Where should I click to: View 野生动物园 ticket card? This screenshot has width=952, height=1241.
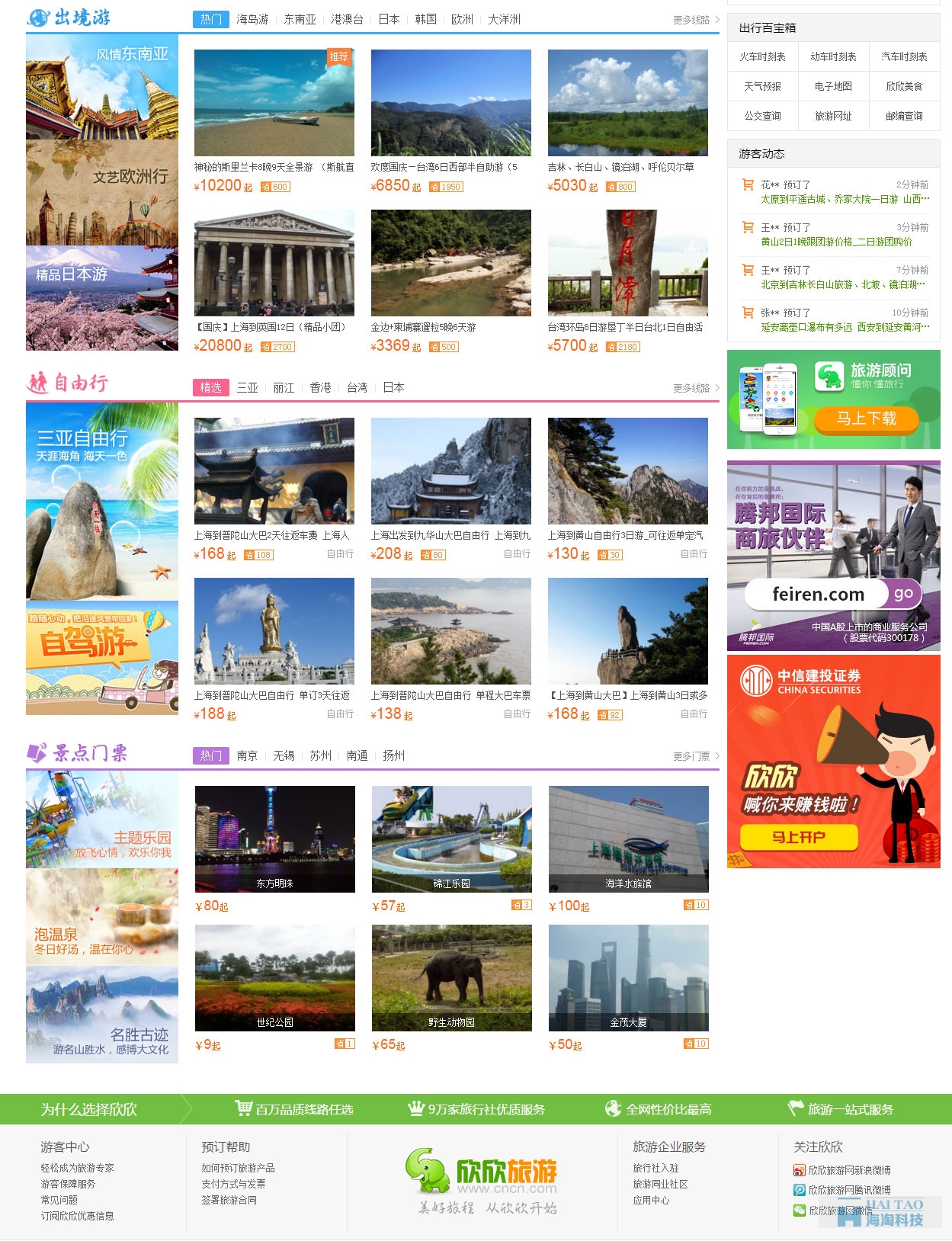point(452,978)
